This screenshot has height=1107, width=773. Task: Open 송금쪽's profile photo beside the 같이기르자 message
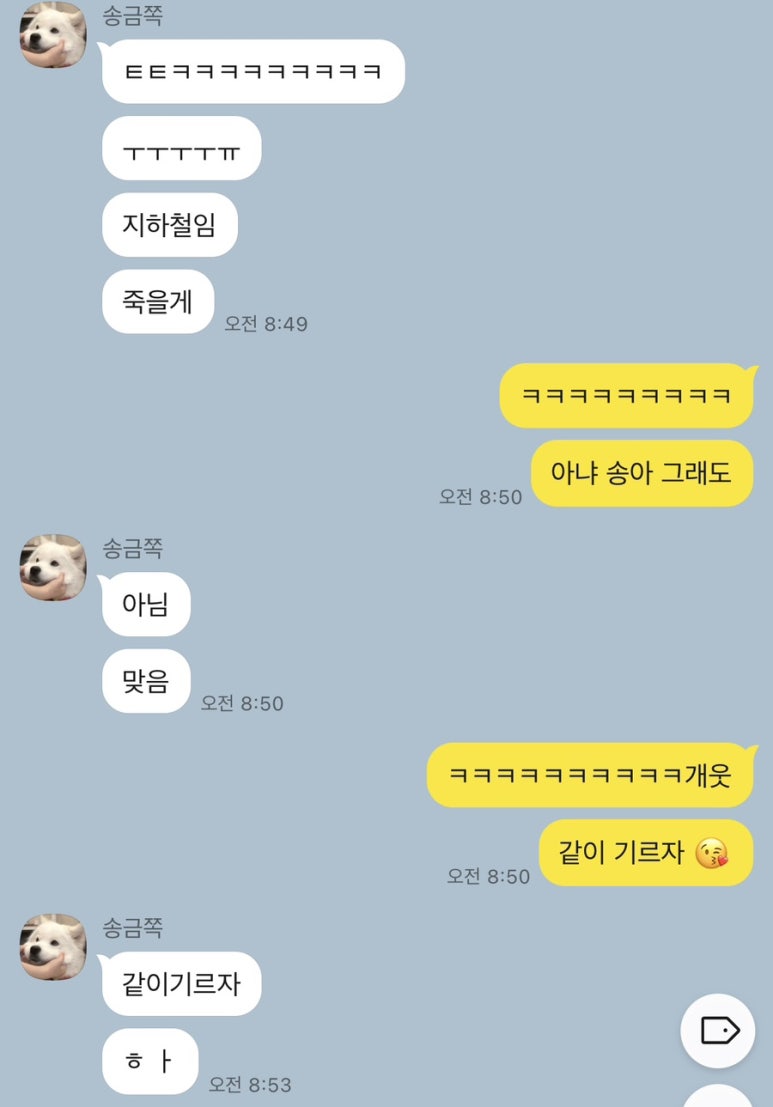tap(53, 946)
